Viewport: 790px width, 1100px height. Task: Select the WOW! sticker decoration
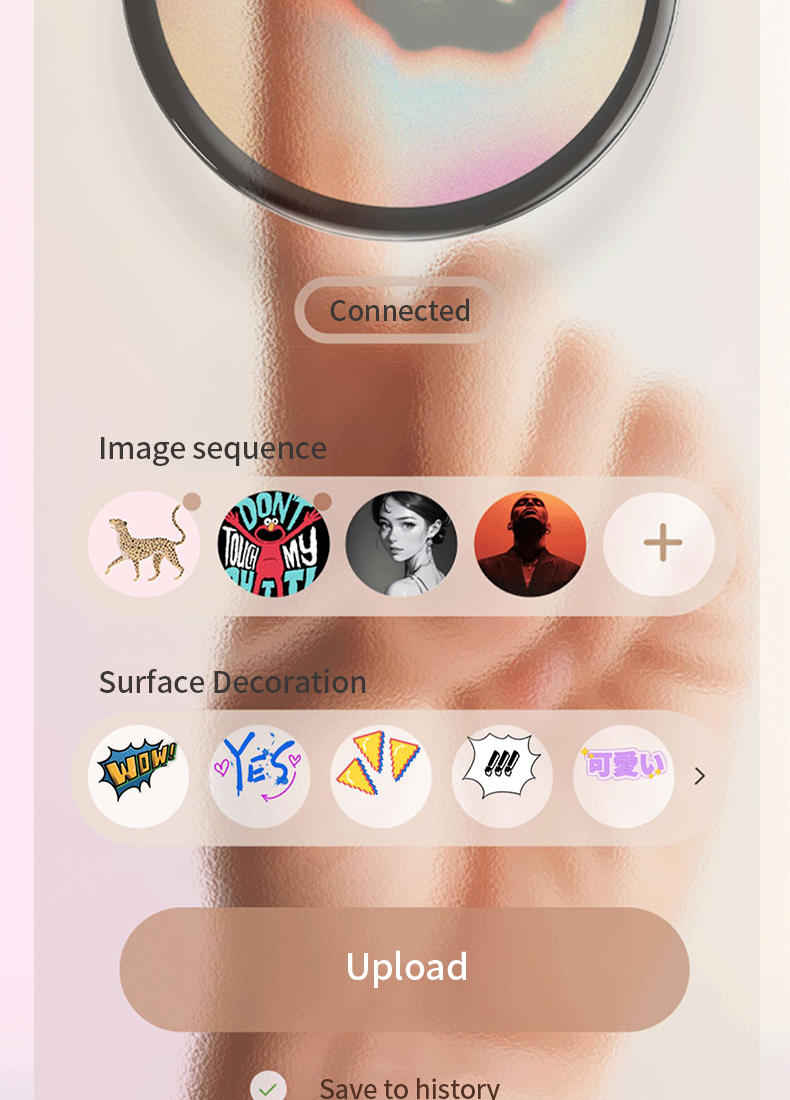pos(137,776)
